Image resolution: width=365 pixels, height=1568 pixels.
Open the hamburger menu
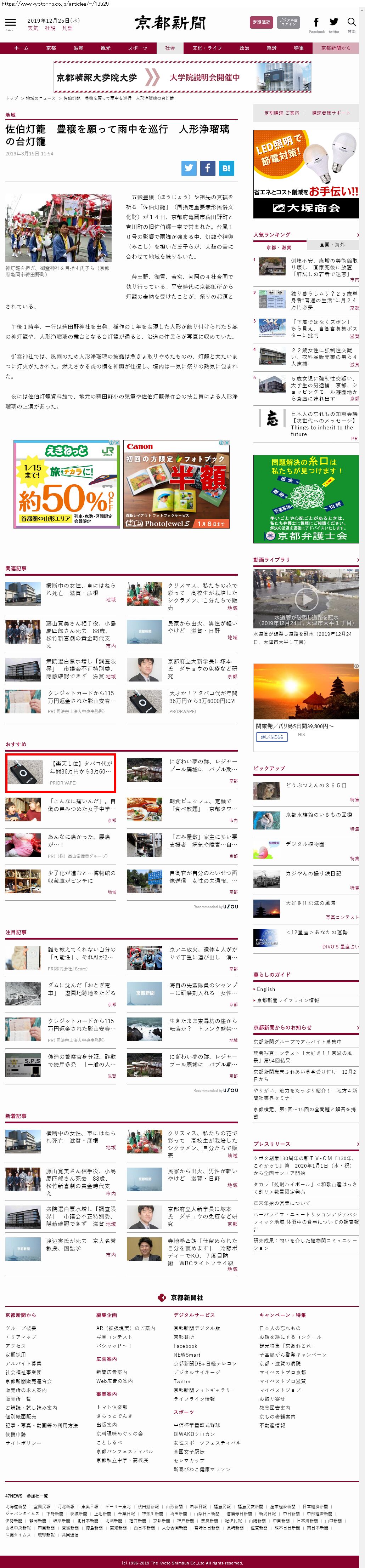10,23
